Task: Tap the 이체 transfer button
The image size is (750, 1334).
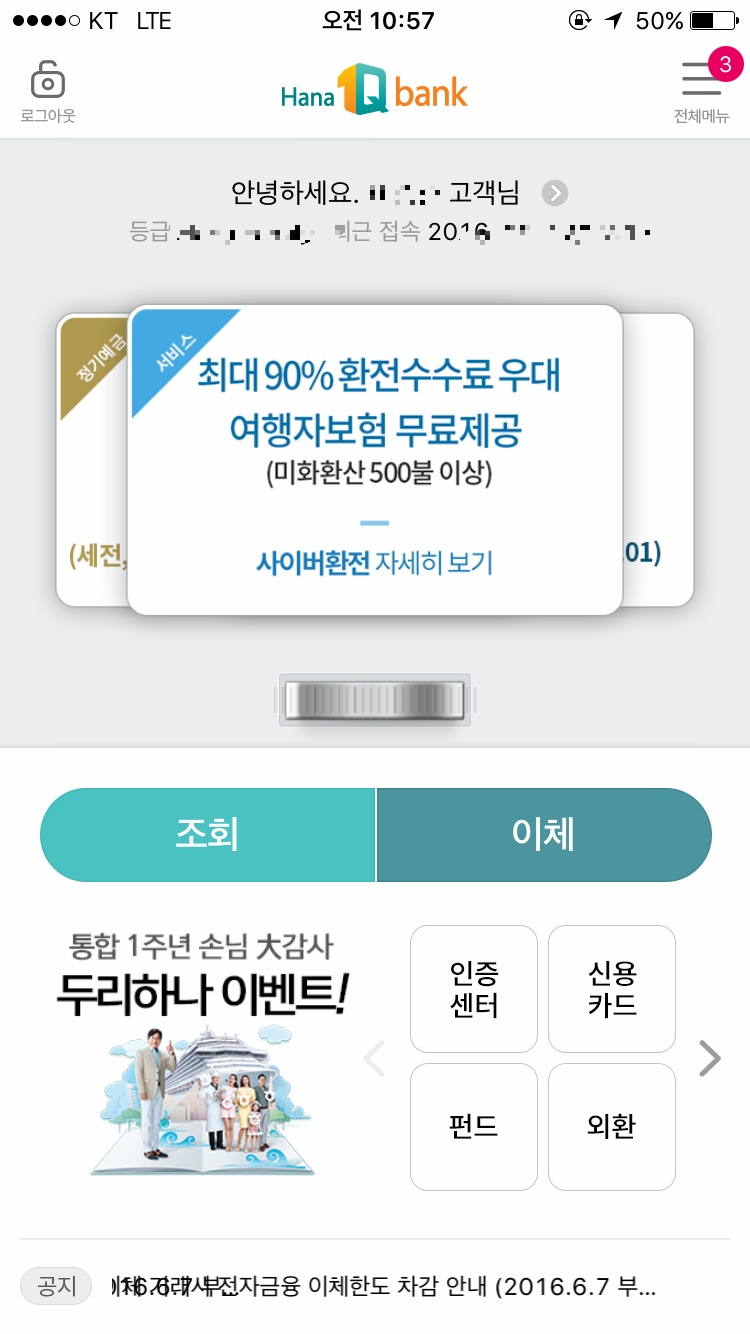Action: pos(544,835)
